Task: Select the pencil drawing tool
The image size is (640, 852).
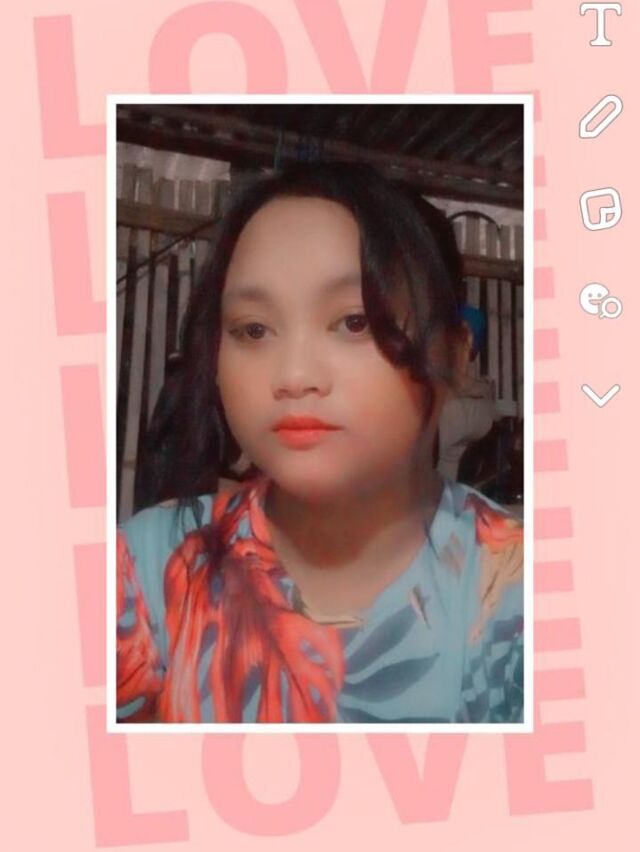Action: [x=600, y=117]
